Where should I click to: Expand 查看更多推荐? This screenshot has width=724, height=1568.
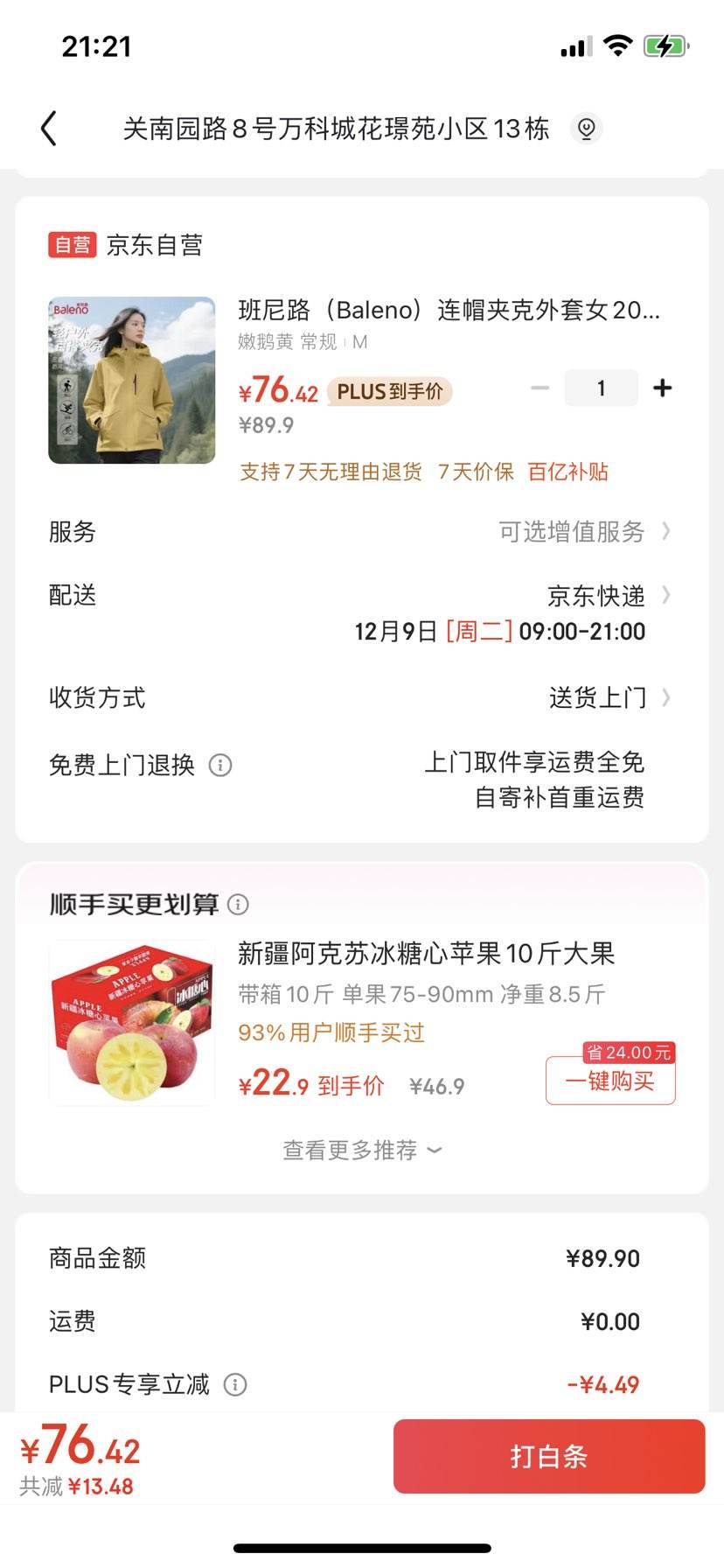click(362, 1150)
